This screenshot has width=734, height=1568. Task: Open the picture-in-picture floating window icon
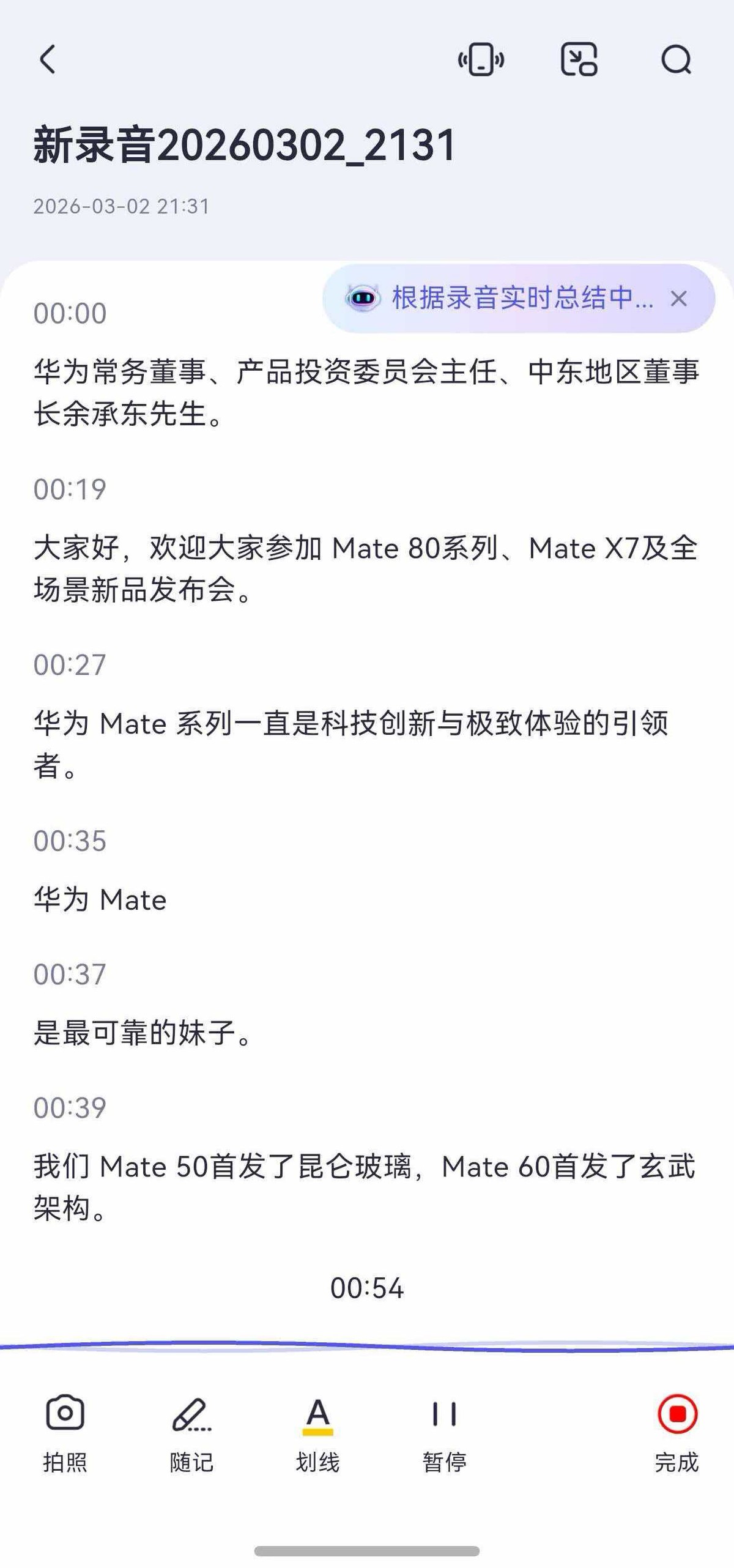tap(579, 59)
